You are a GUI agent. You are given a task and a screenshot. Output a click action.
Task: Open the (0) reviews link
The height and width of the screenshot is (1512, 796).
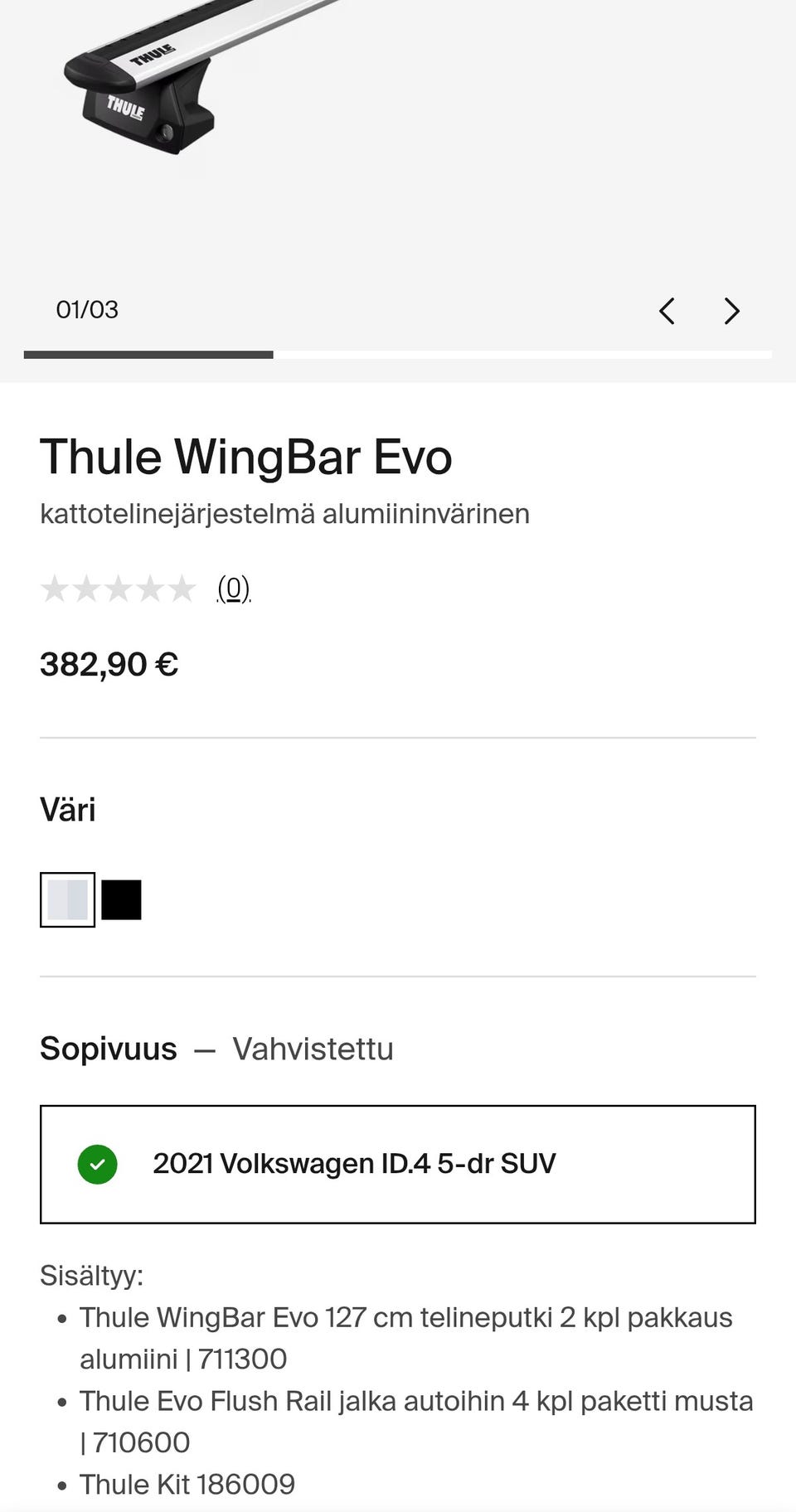[x=232, y=589]
